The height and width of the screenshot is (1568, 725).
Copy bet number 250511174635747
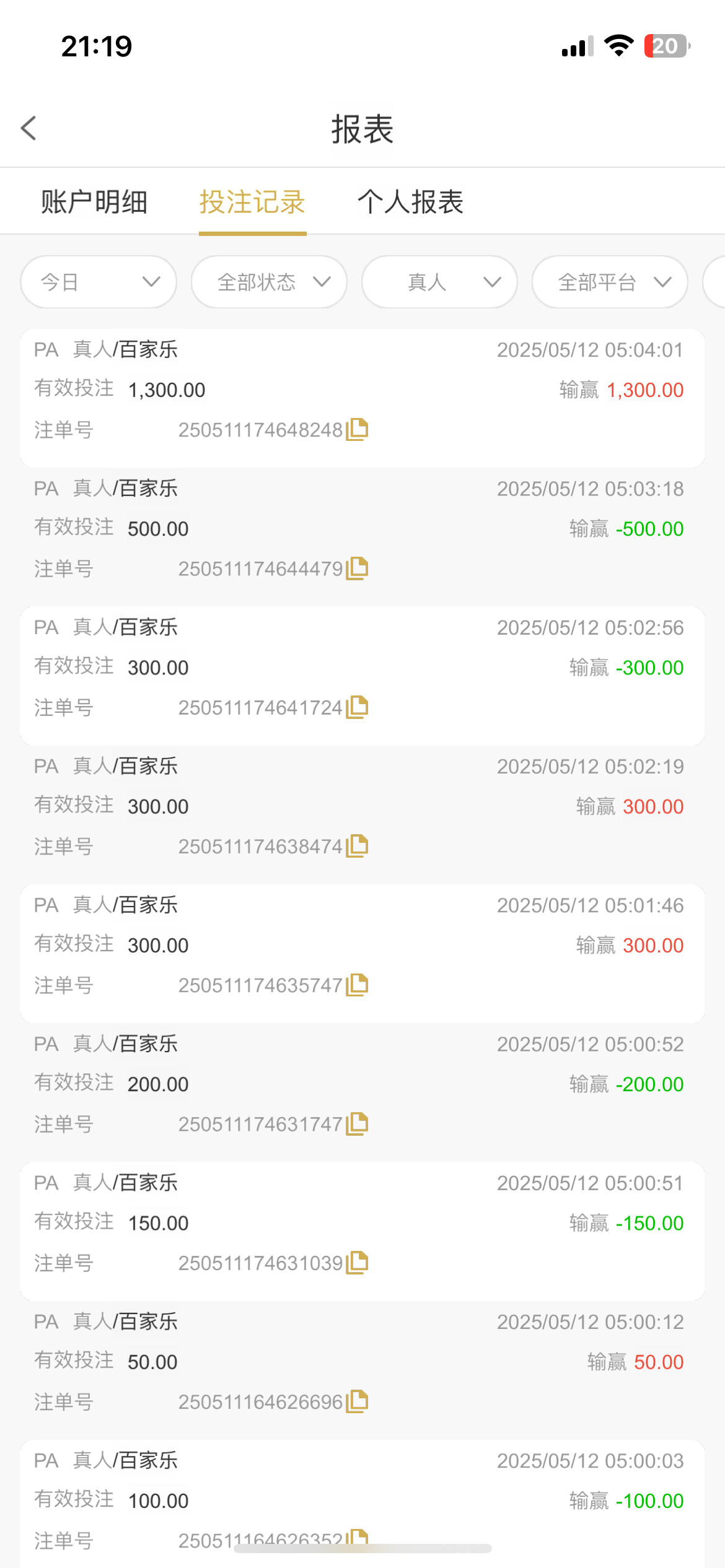click(x=357, y=985)
